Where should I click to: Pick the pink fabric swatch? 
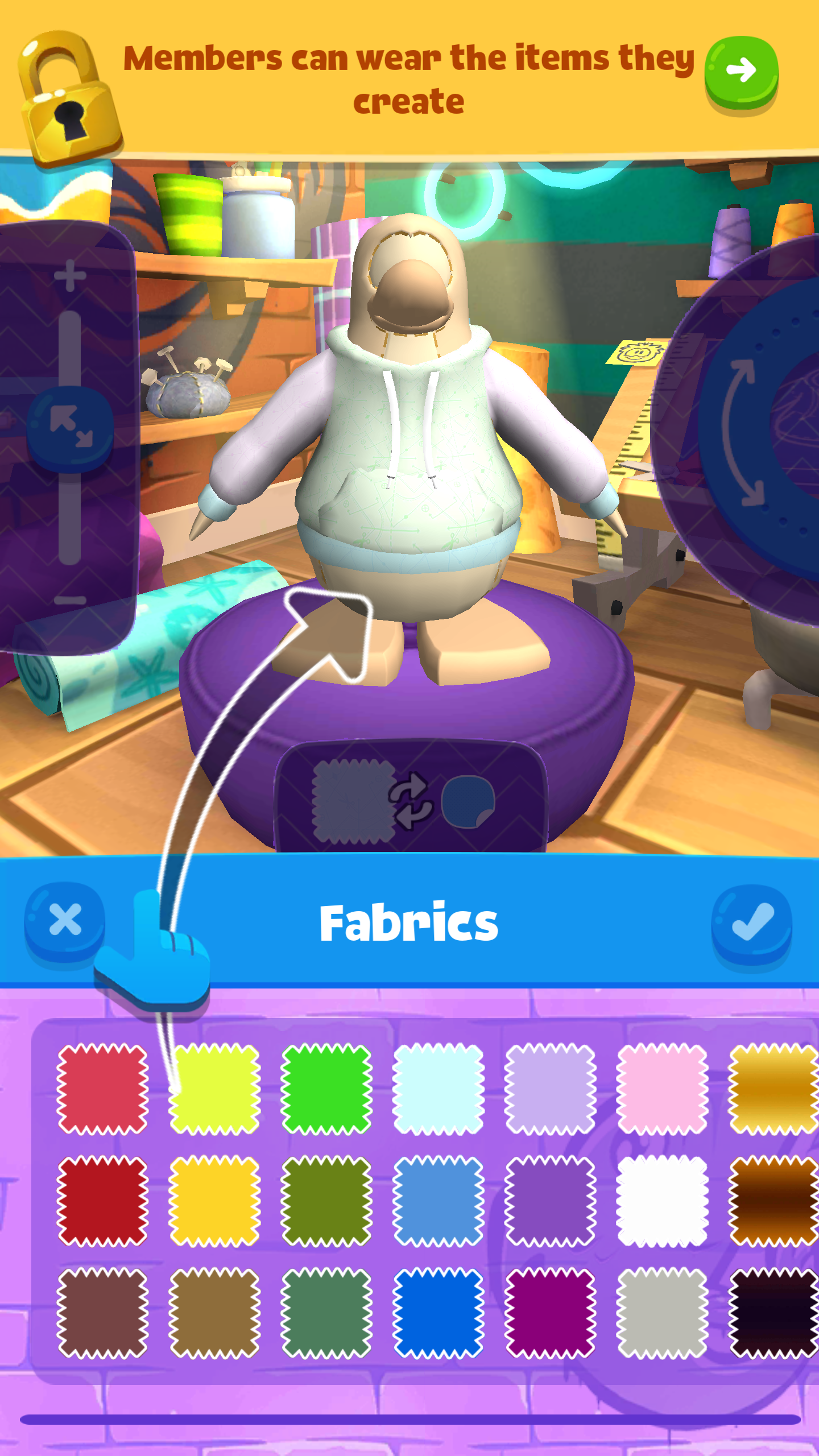point(662,1089)
